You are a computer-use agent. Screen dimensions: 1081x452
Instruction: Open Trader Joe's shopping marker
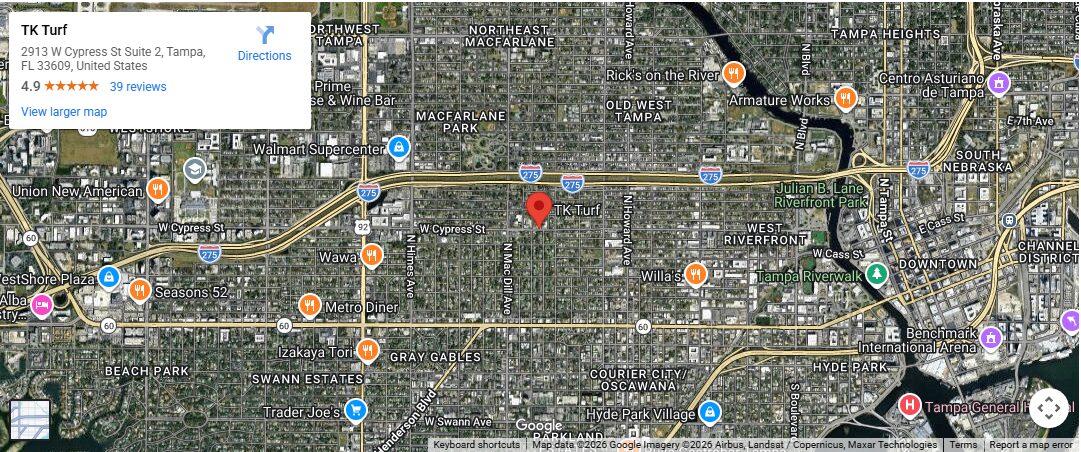pos(355,411)
